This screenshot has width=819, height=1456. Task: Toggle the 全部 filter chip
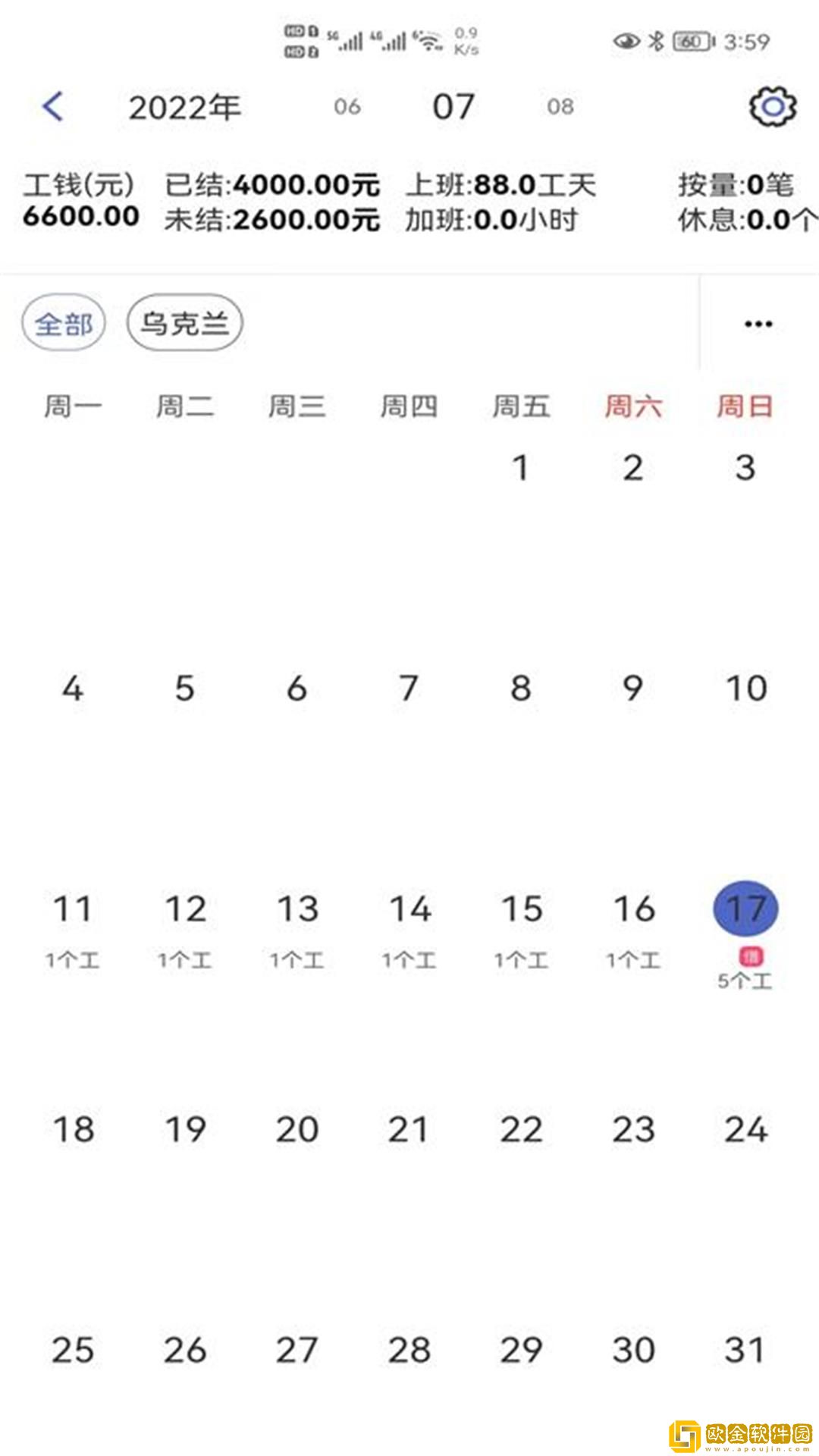point(64,322)
